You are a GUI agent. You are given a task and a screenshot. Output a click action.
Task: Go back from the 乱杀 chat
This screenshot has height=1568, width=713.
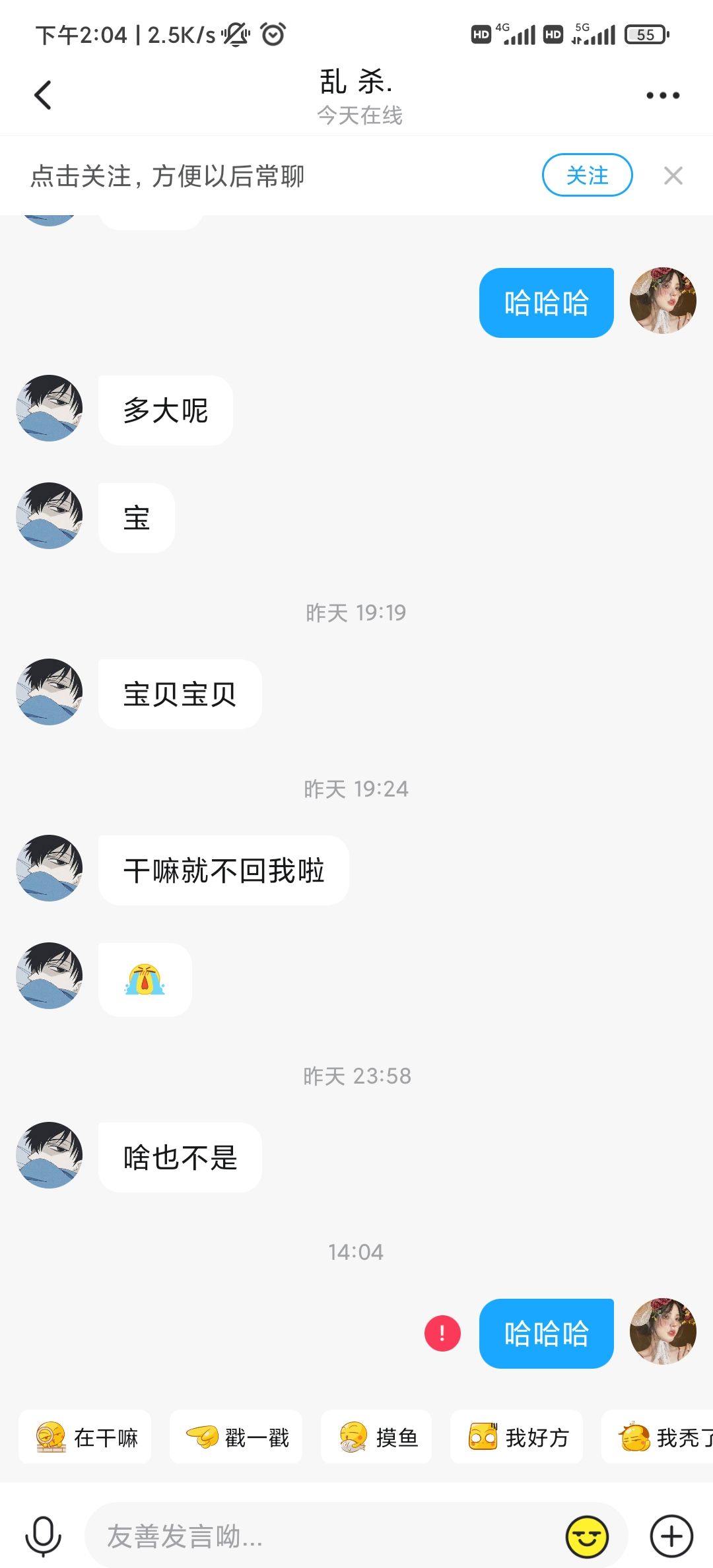[43, 95]
